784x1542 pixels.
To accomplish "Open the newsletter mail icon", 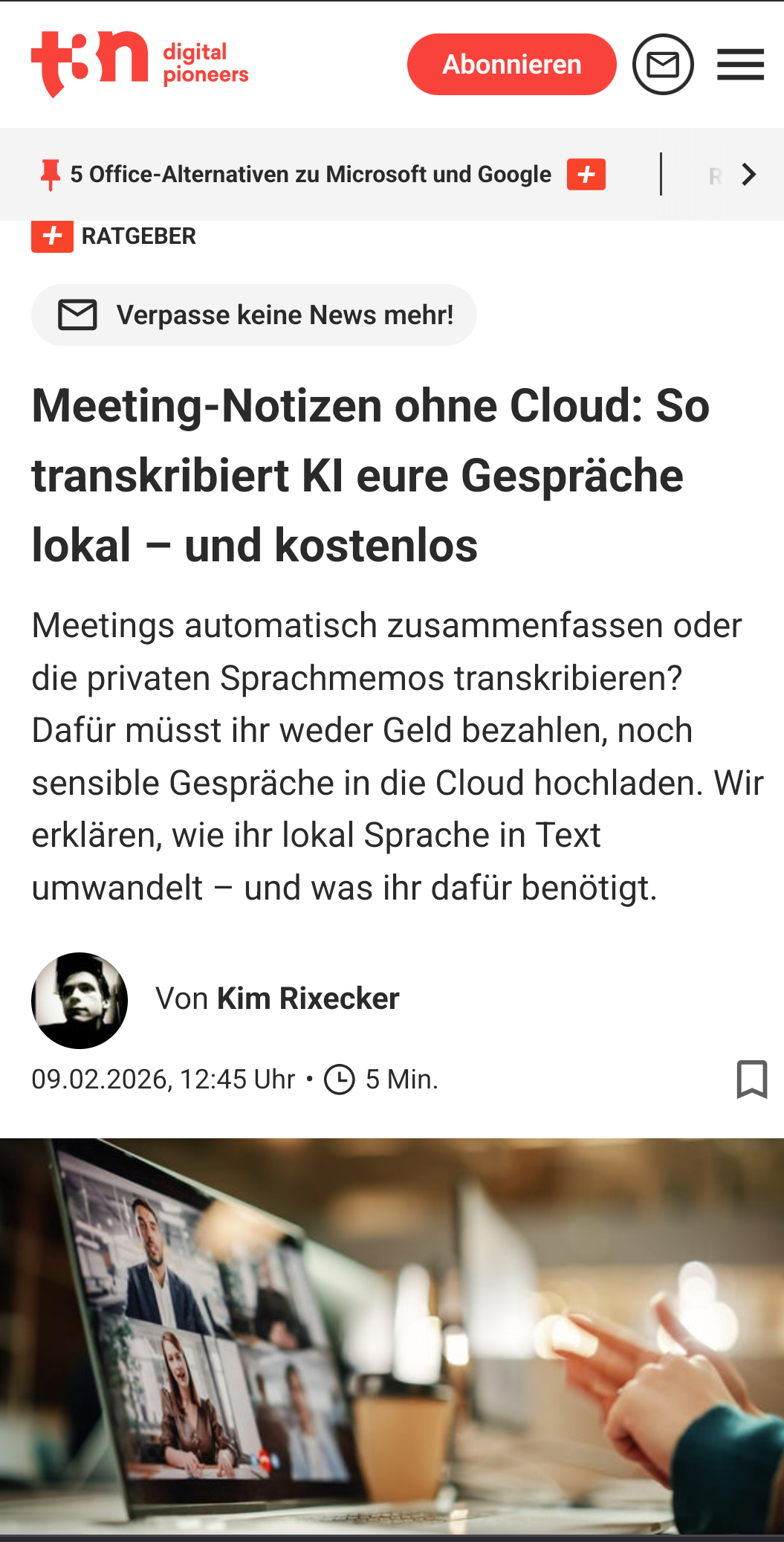I will [x=663, y=65].
